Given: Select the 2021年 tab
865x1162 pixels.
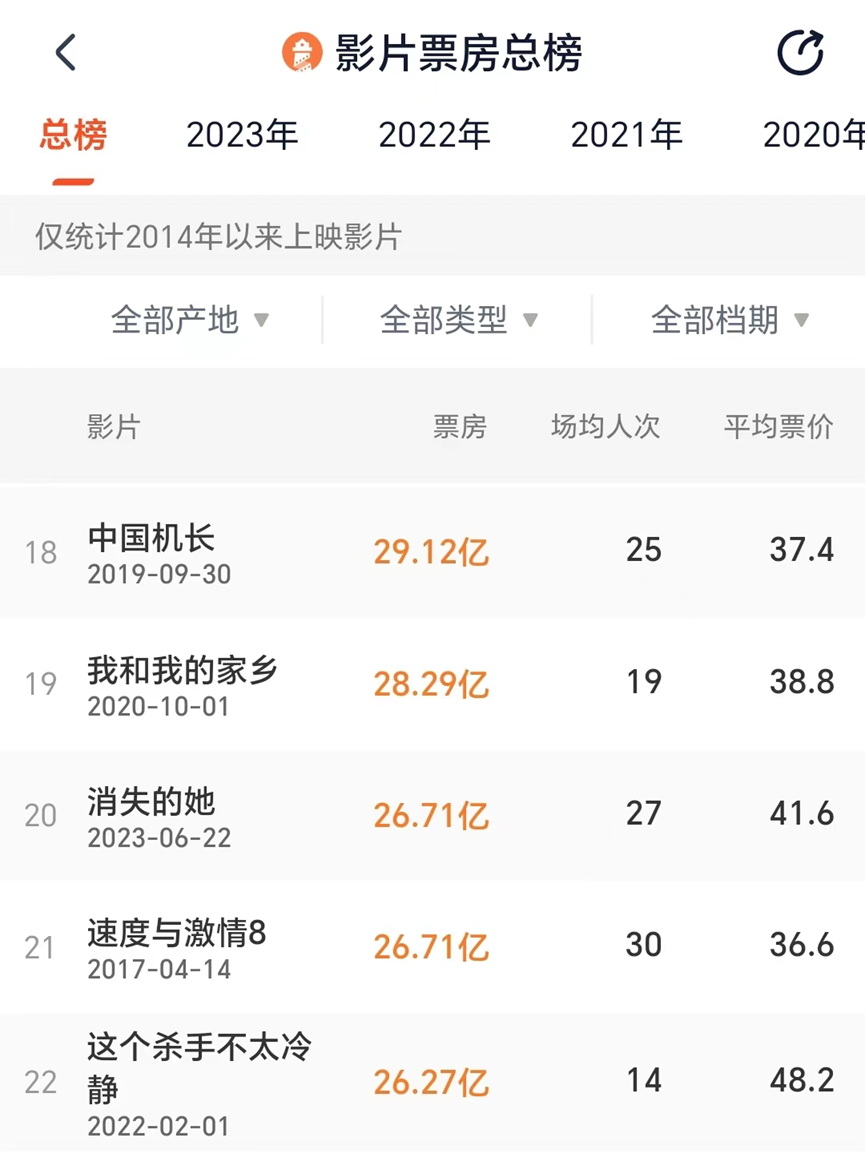Looking at the screenshot, I should coord(626,135).
